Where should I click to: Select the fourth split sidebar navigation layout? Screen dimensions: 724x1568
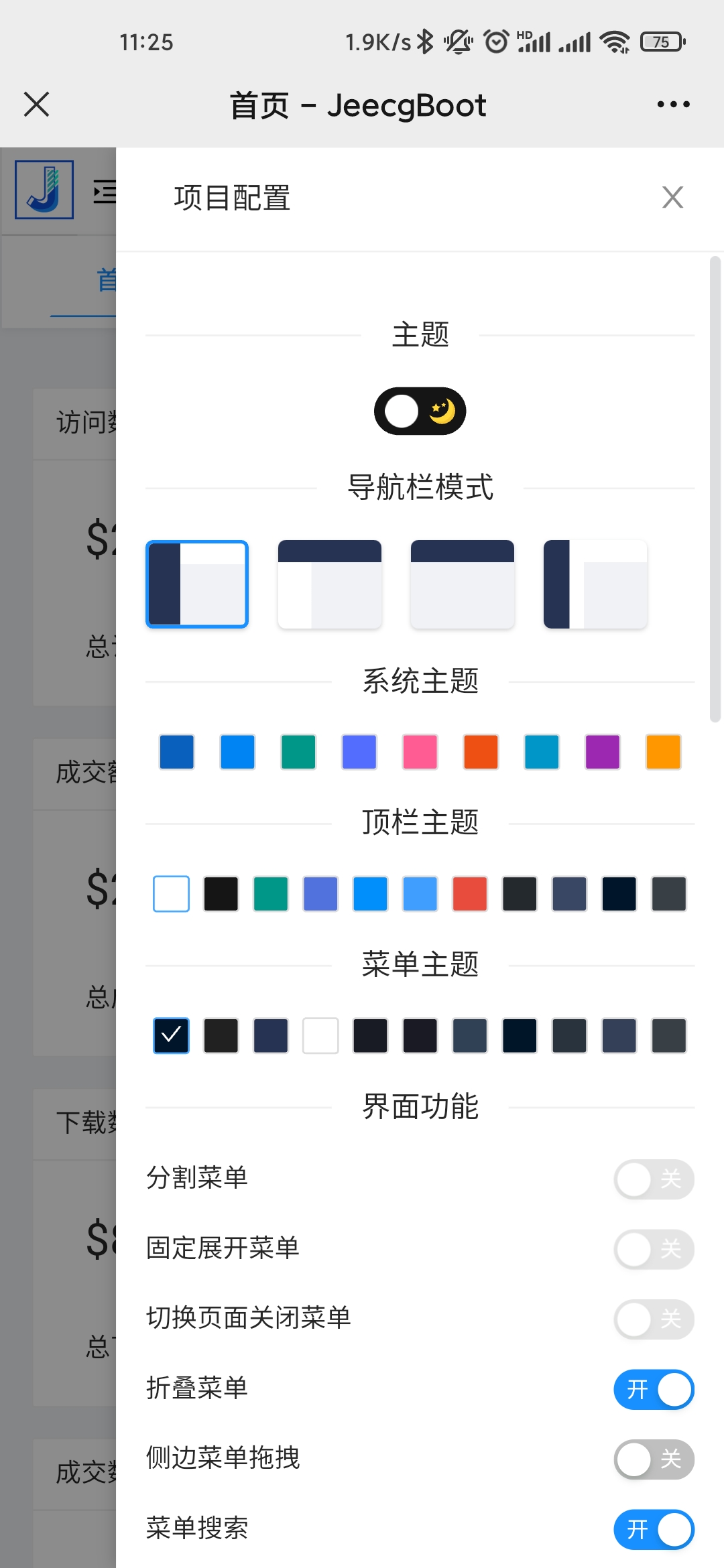click(594, 584)
